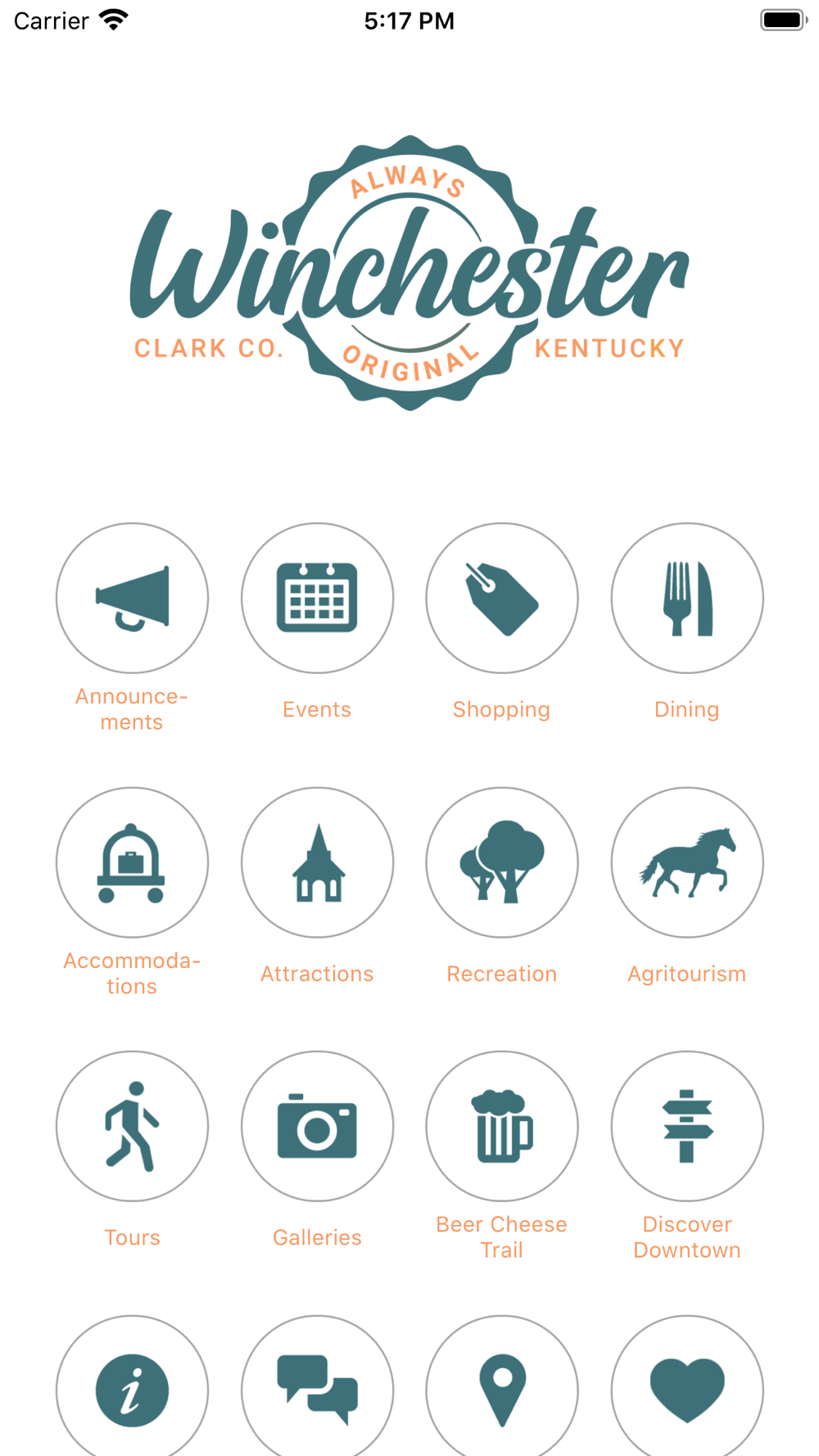This screenshot has height=1456, width=819.
Task: Open the Attractions section
Action: click(x=317, y=862)
